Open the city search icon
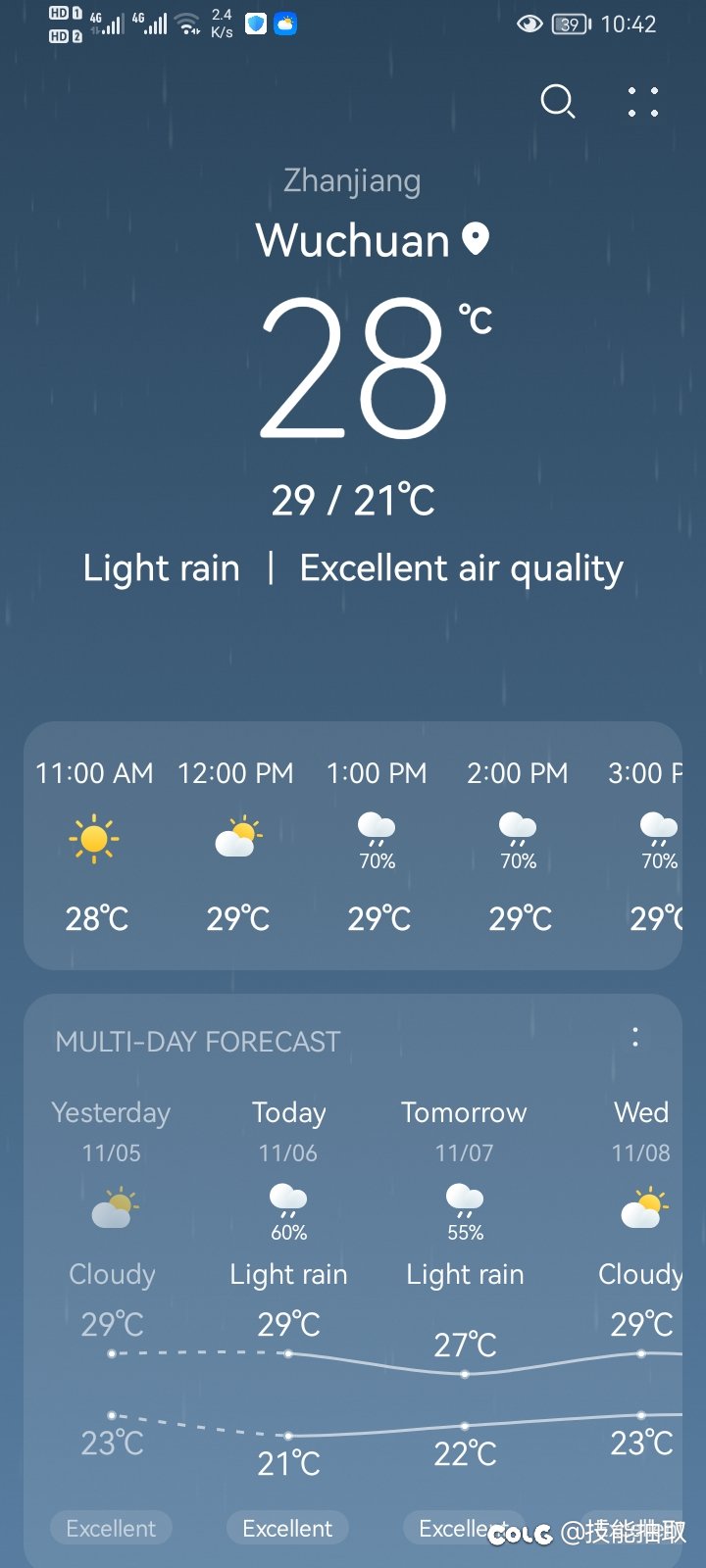 pos(558,102)
